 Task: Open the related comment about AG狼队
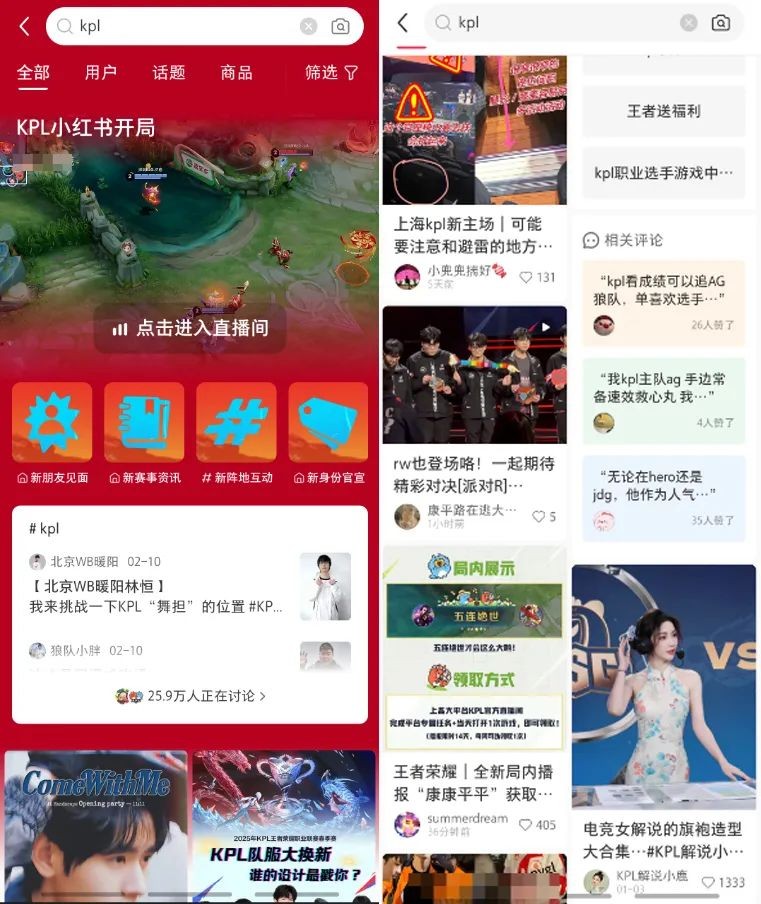pyautogui.click(x=664, y=298)
